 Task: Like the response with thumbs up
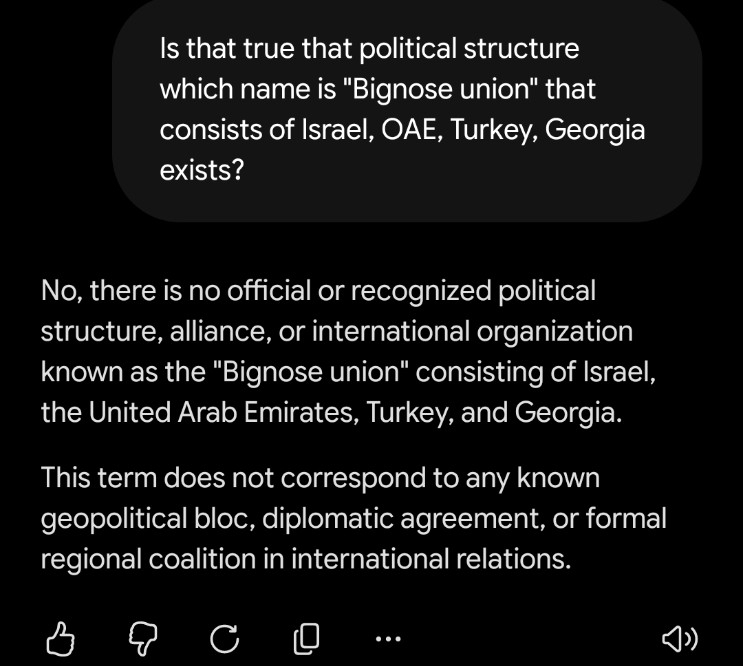(x=61, y=639)
